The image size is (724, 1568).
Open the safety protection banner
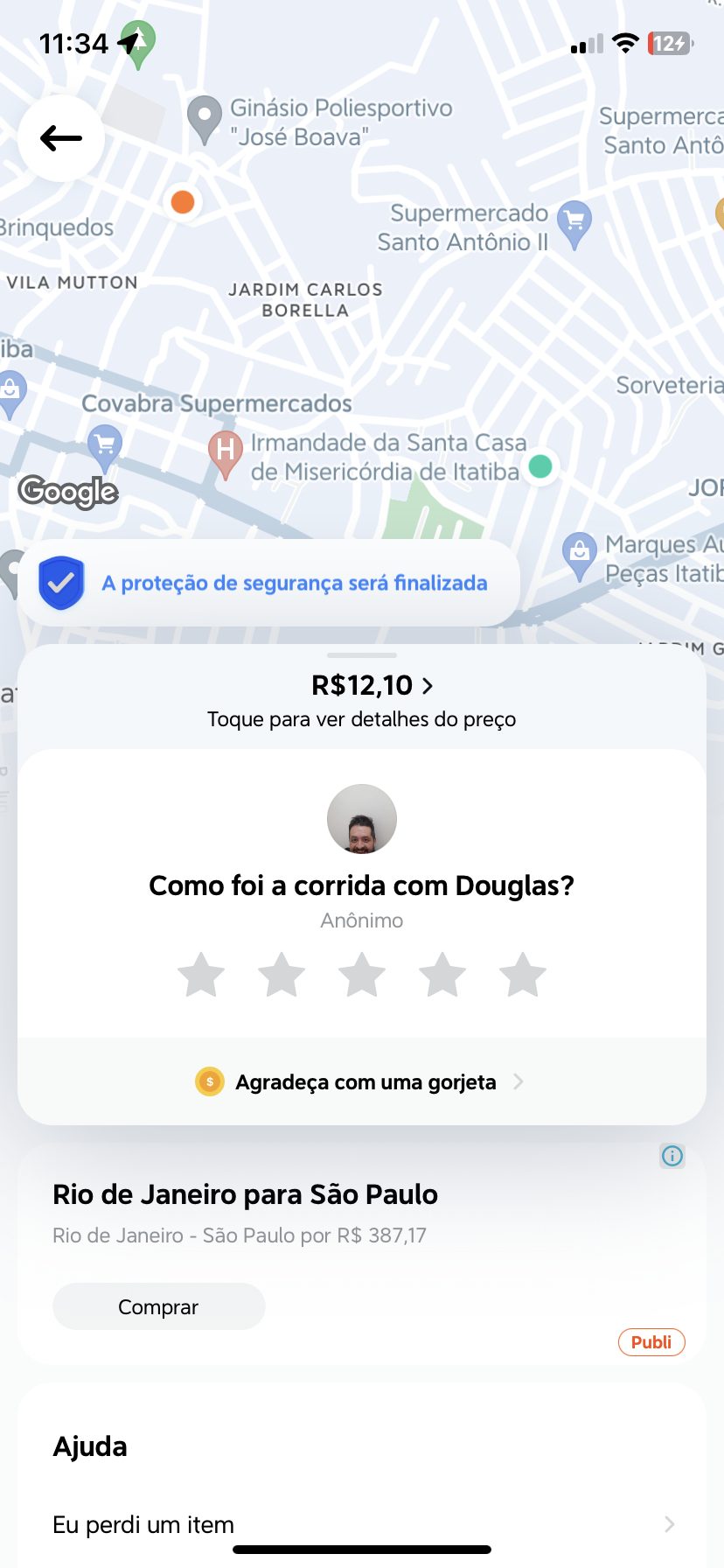(269, 584)
